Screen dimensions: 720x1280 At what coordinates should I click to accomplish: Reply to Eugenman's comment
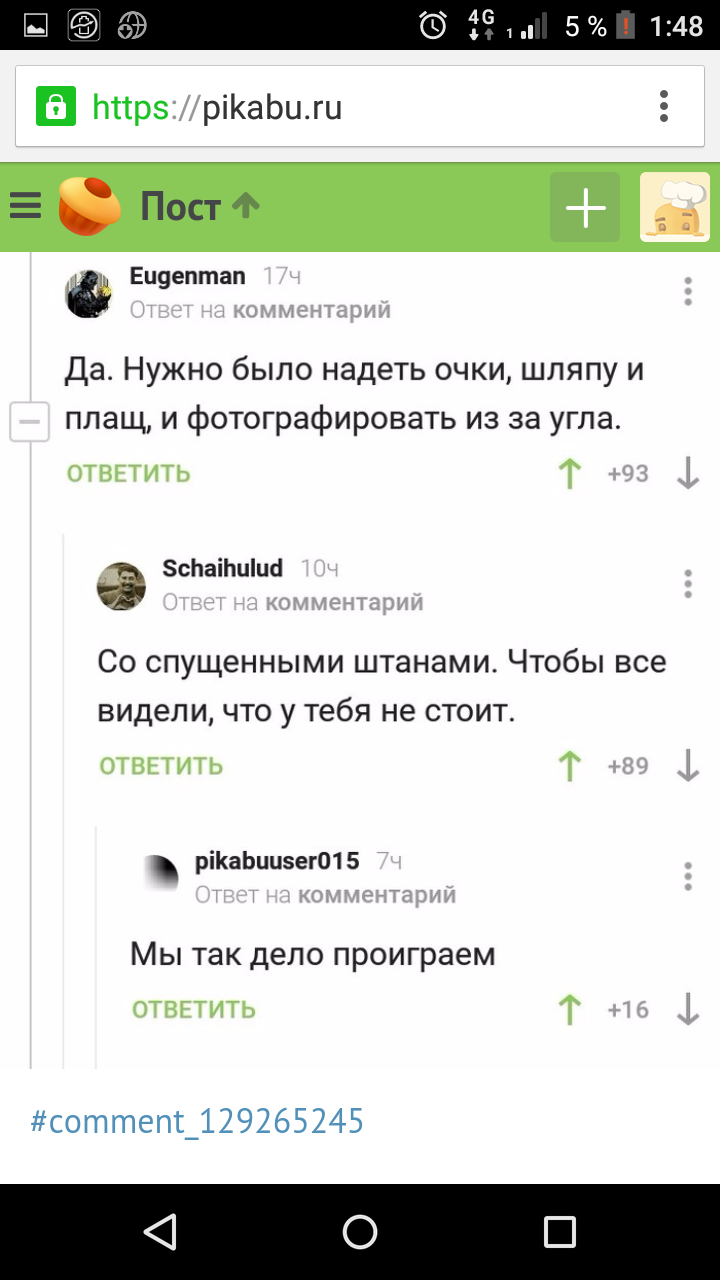coord(129,473)
